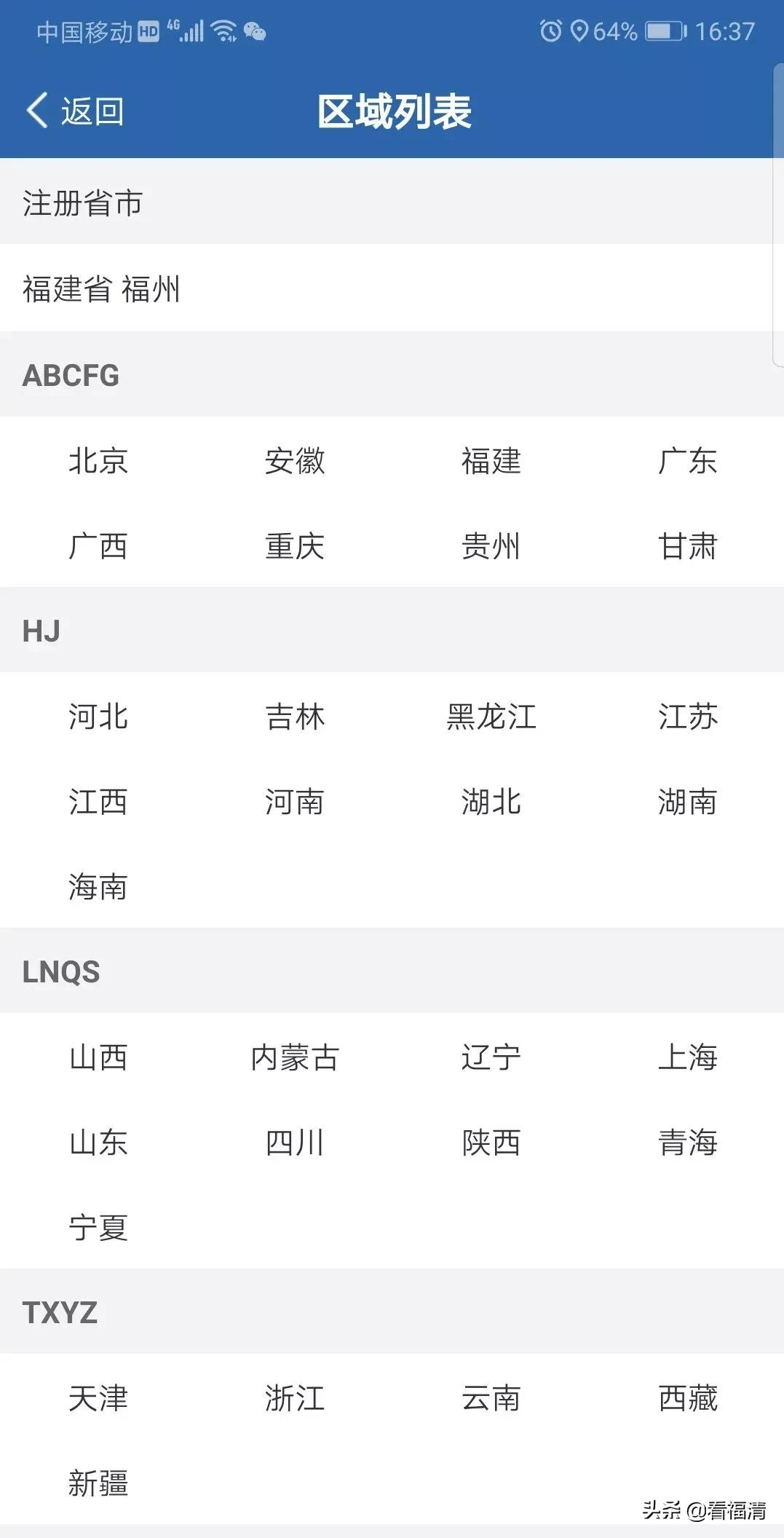The height and width of the screenshot is (1538, 784).
Task: Choose the 上海 region
Action: click(687, 1058)
